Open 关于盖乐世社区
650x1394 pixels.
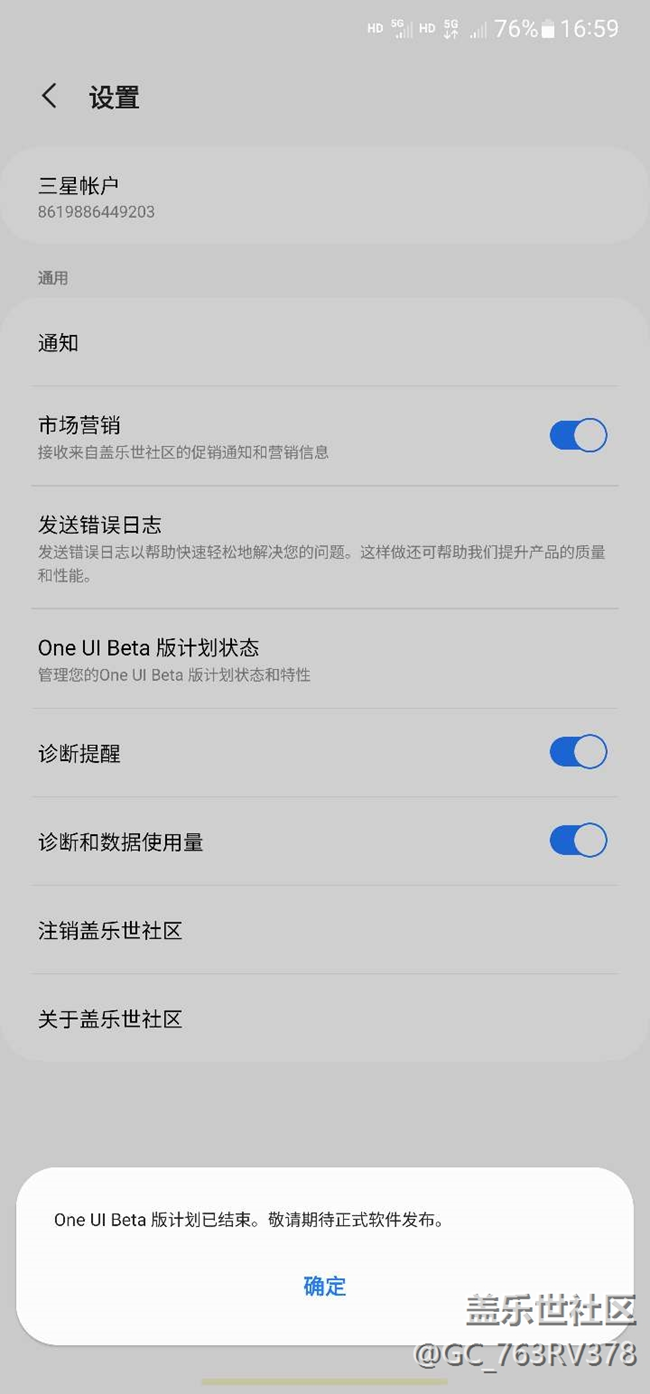[325, 1019]
